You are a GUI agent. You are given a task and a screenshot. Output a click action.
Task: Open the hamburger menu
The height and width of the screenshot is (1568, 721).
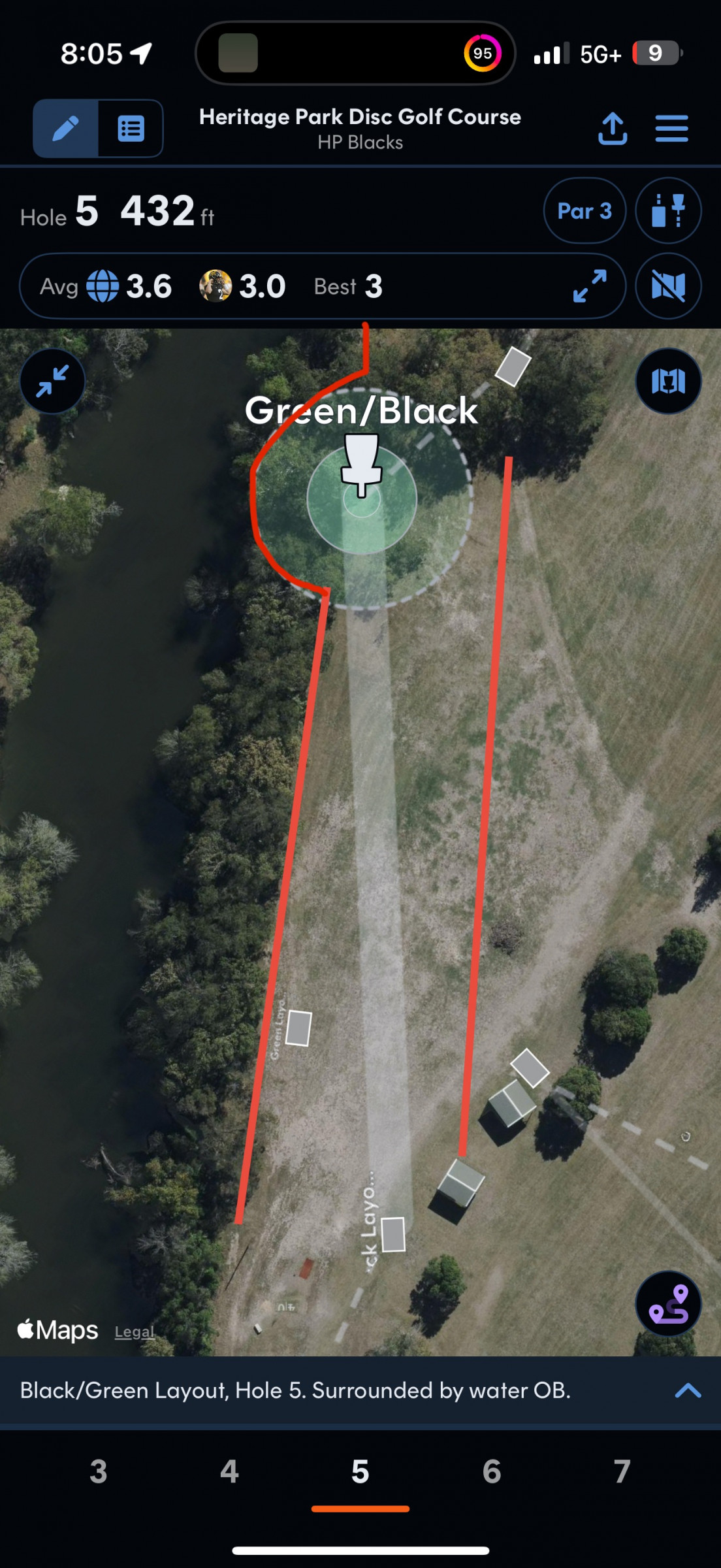[x=671, y=128]
